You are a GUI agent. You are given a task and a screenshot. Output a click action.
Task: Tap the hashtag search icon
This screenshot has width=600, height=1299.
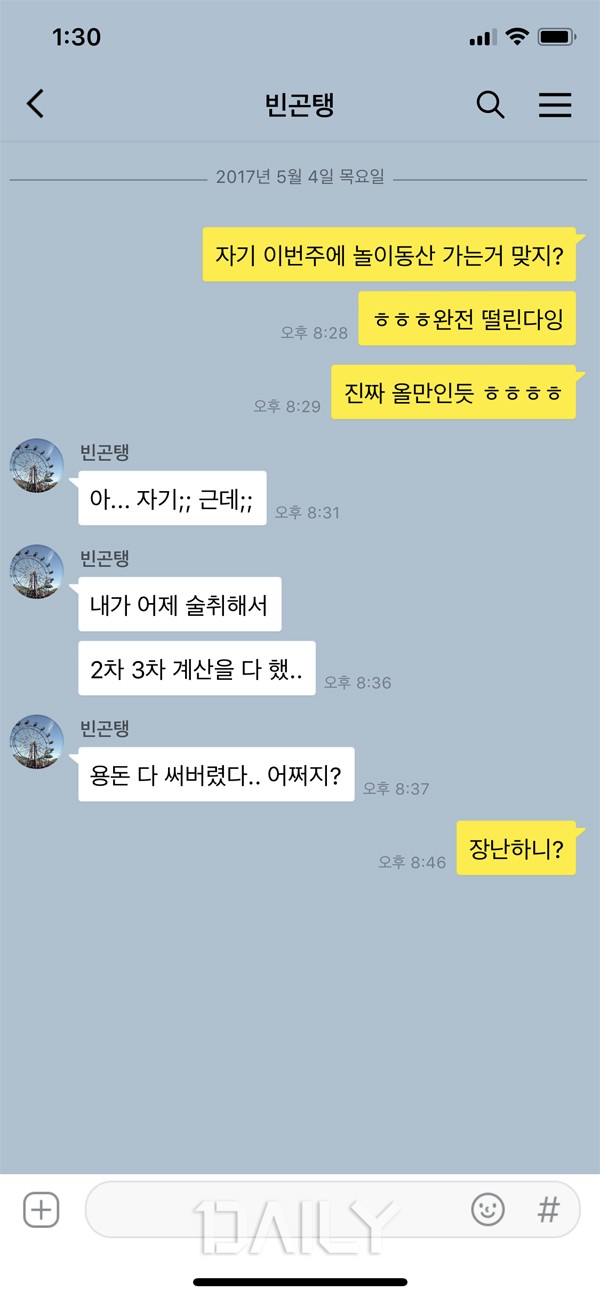tap(548, 1210)
